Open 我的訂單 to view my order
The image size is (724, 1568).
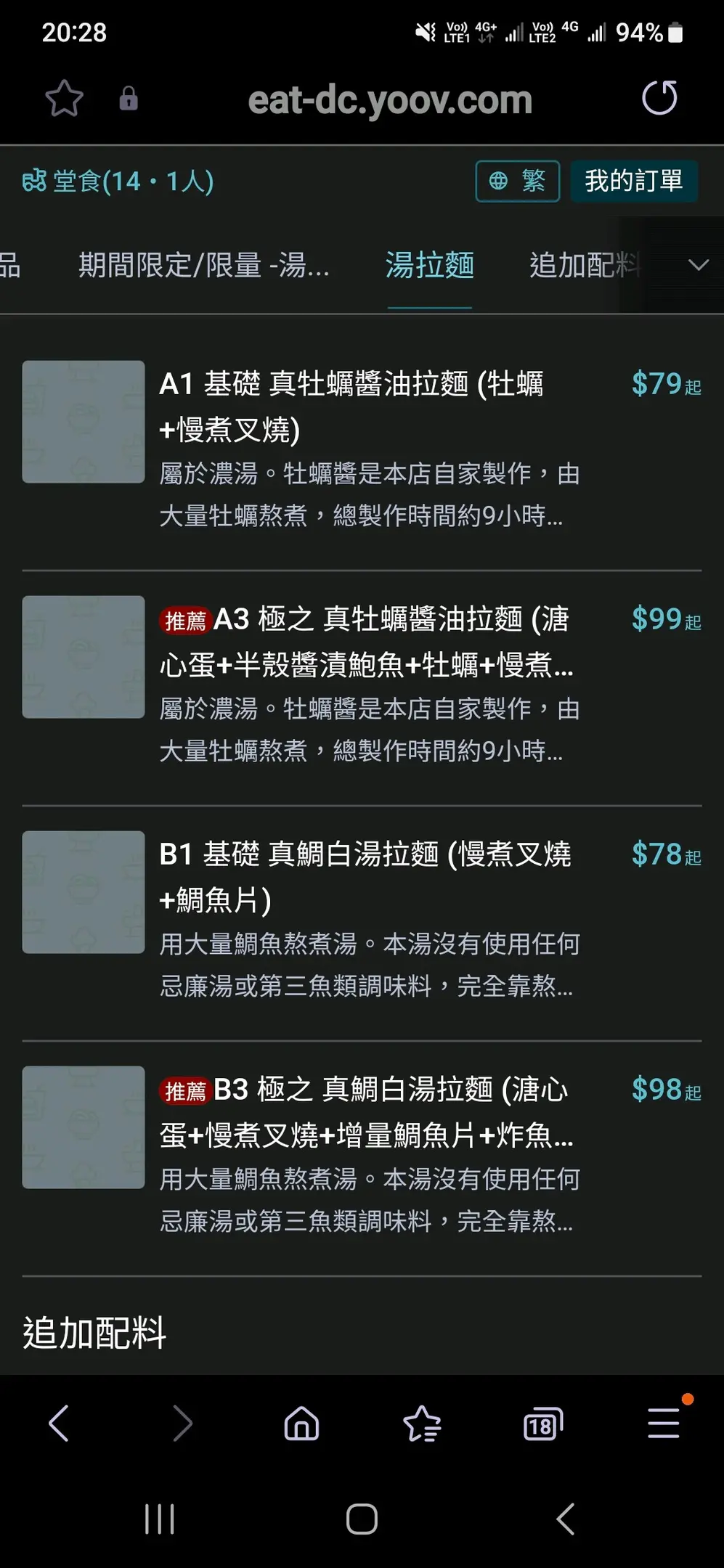point(633,181)
